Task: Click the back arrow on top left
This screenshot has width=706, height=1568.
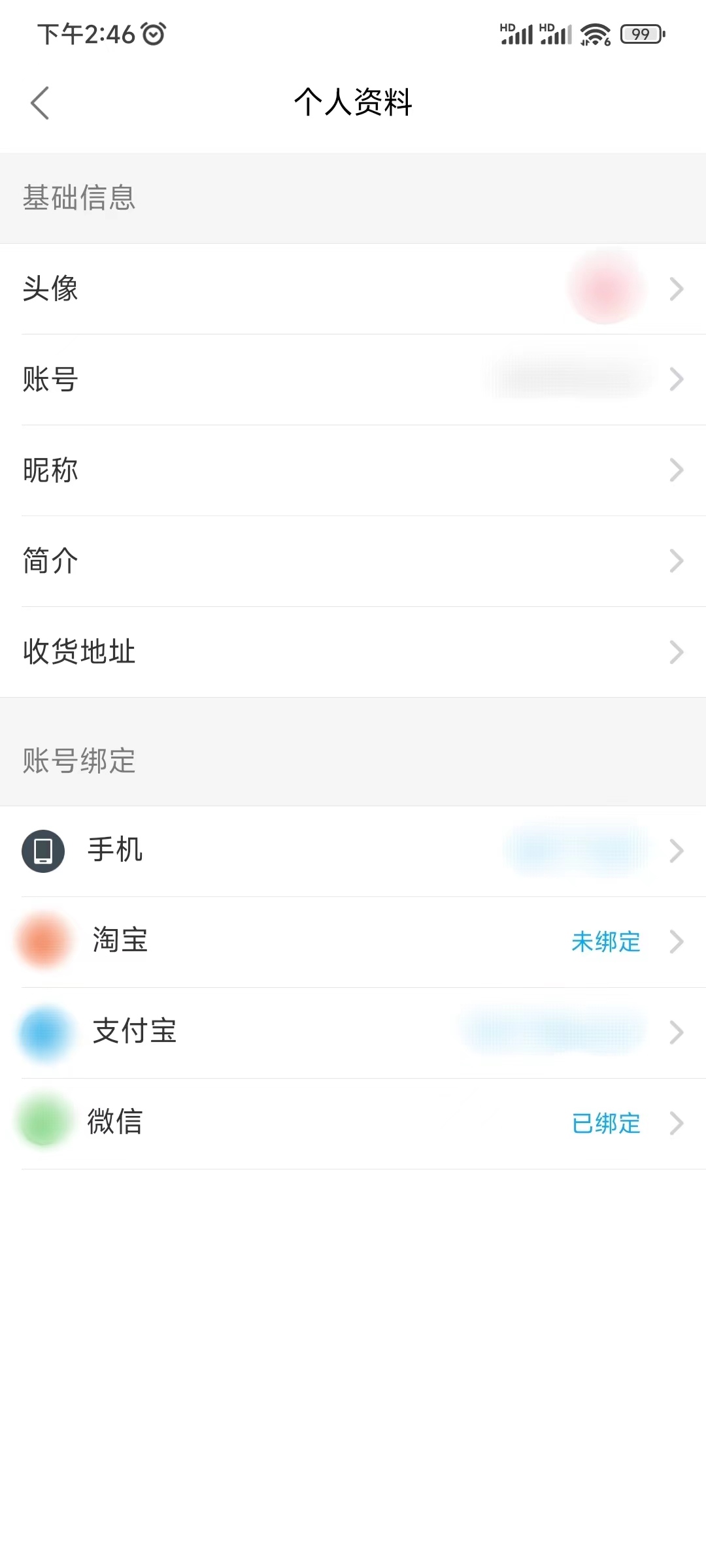Action: pyautogui.click(x=41, y=103)
